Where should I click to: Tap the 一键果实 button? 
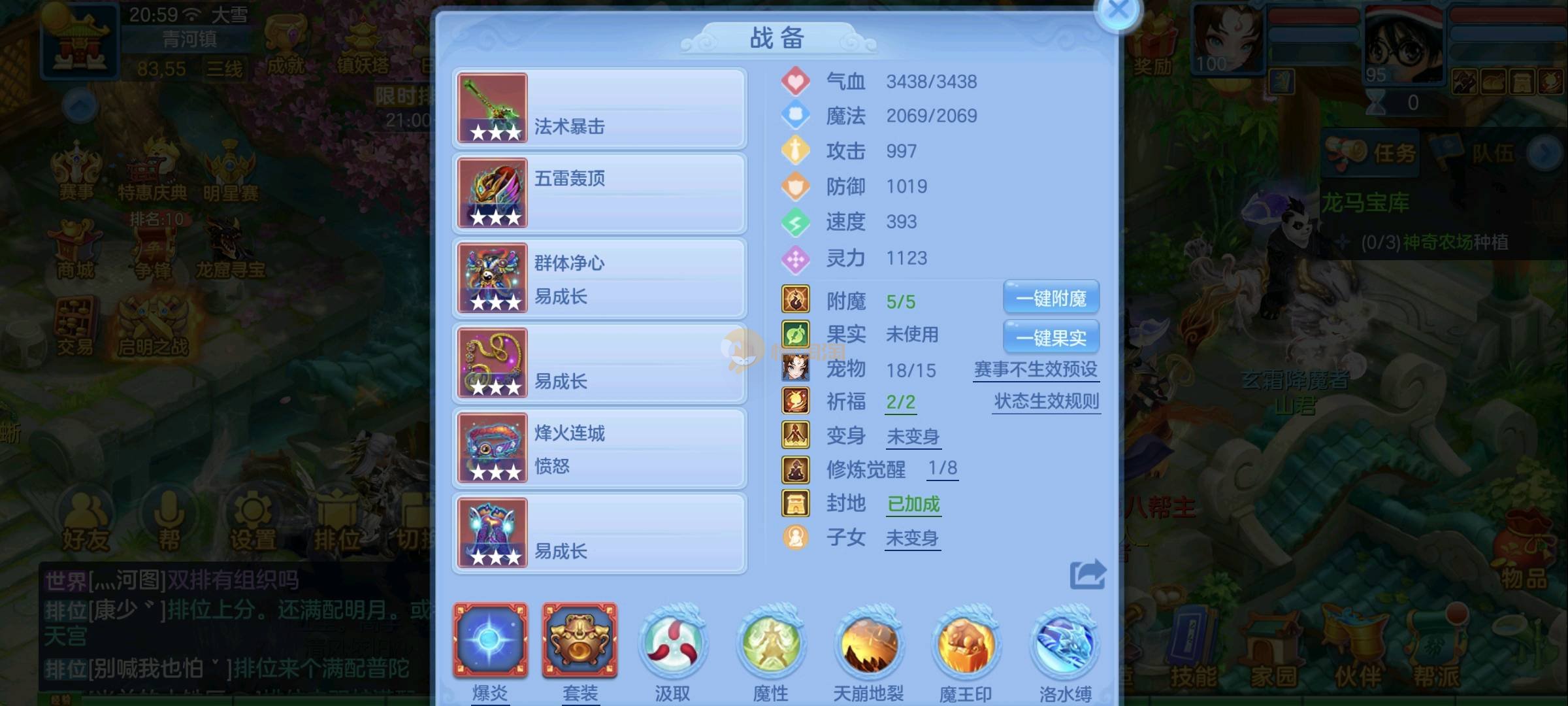coord(1051,337)
